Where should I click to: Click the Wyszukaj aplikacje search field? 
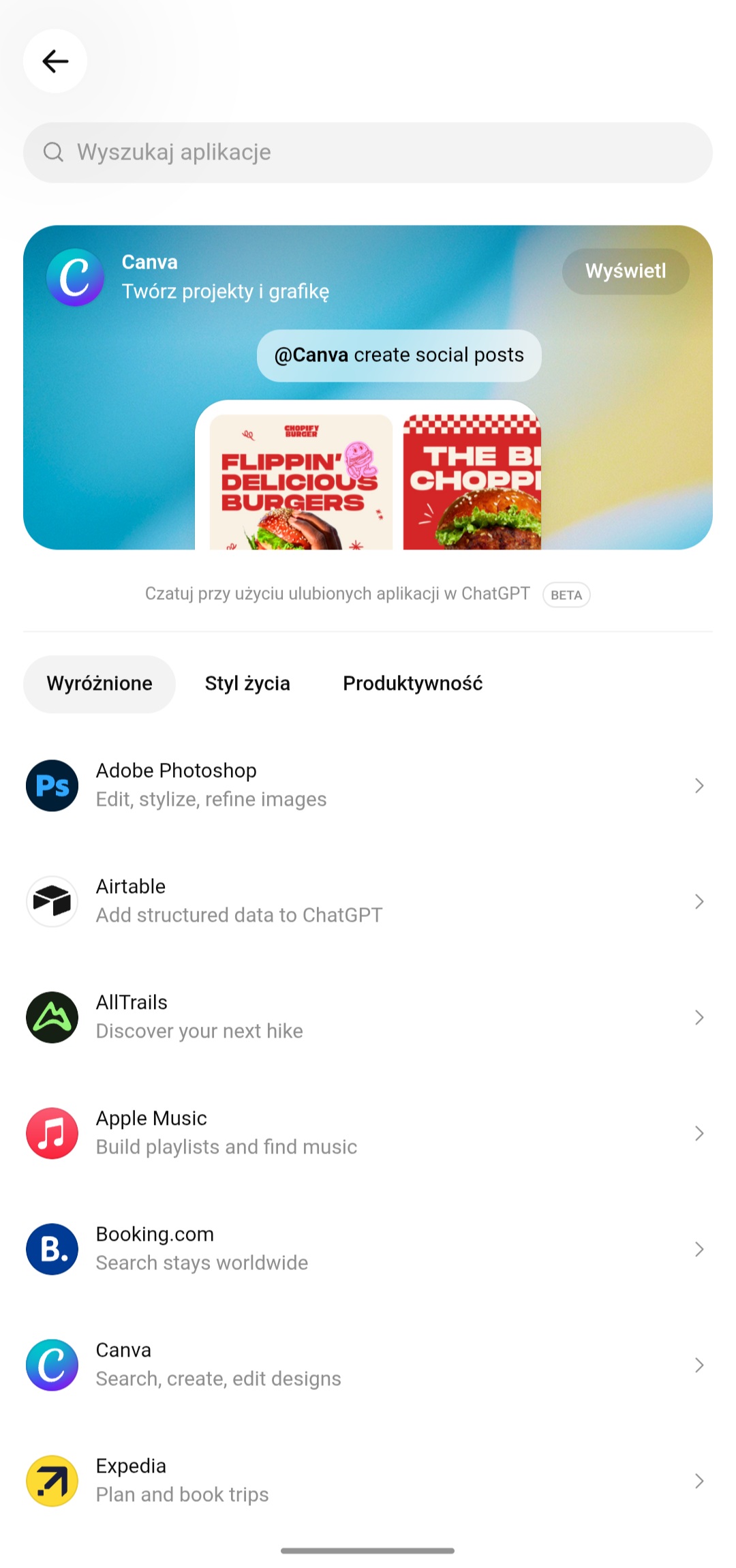(368, 152)
